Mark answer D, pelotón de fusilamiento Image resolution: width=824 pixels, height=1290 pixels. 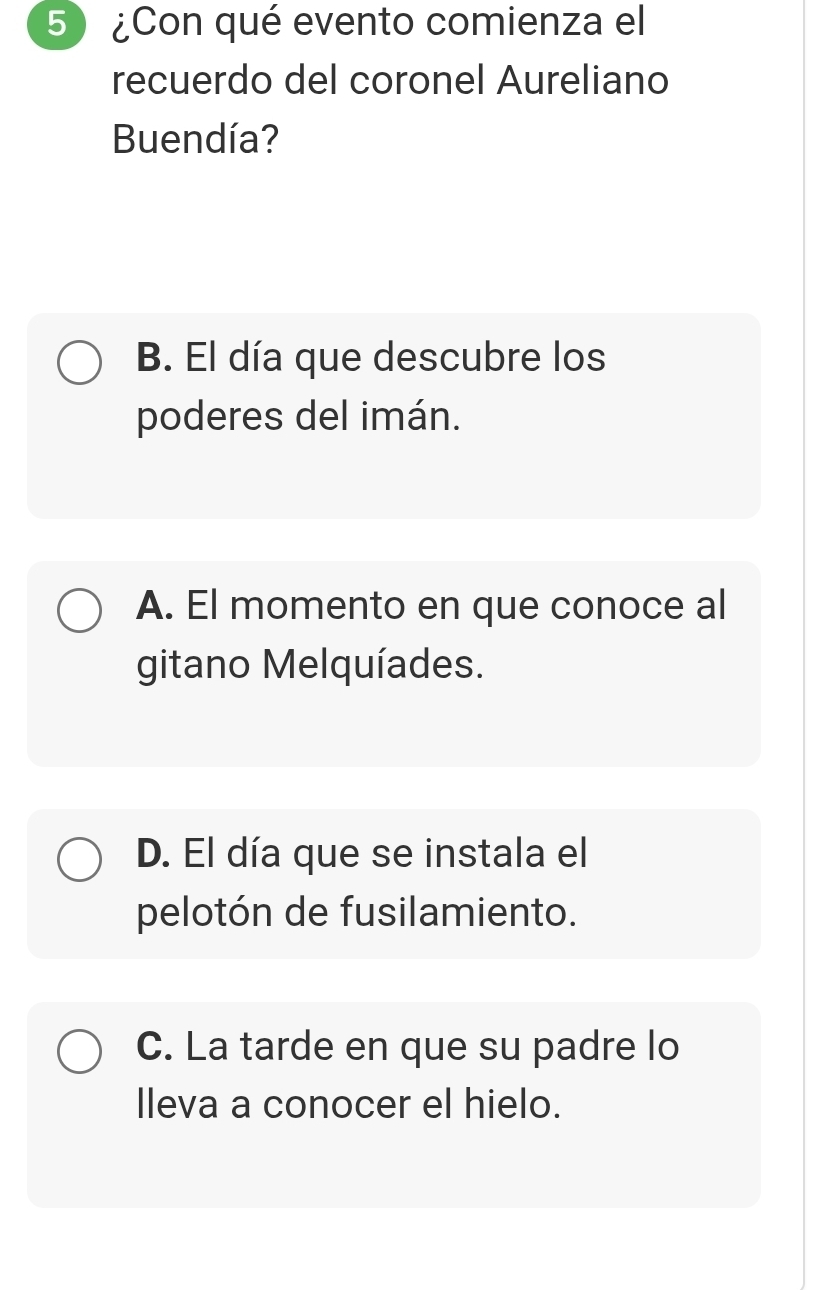[x=79, y=859]
